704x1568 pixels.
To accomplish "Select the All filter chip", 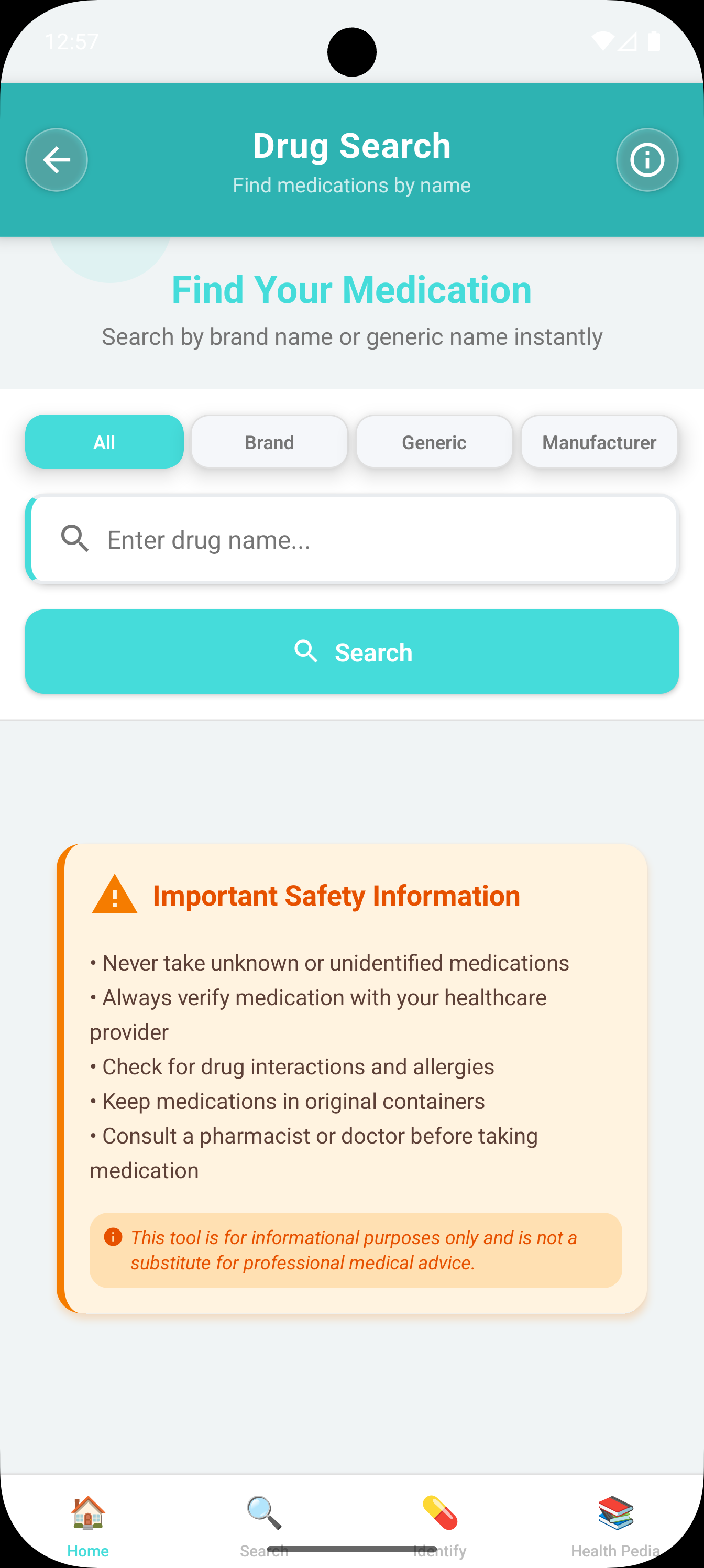I will coord(104,442).
